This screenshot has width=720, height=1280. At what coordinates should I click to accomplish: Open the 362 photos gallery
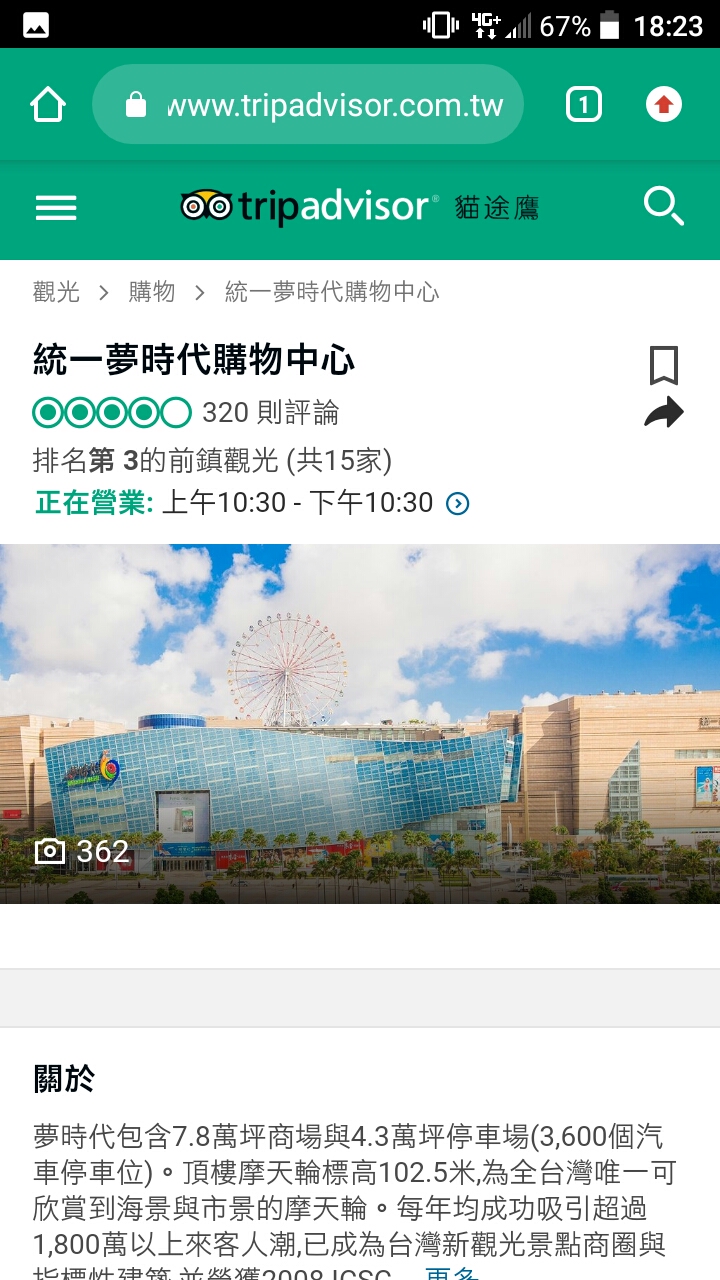pos(82,851)
